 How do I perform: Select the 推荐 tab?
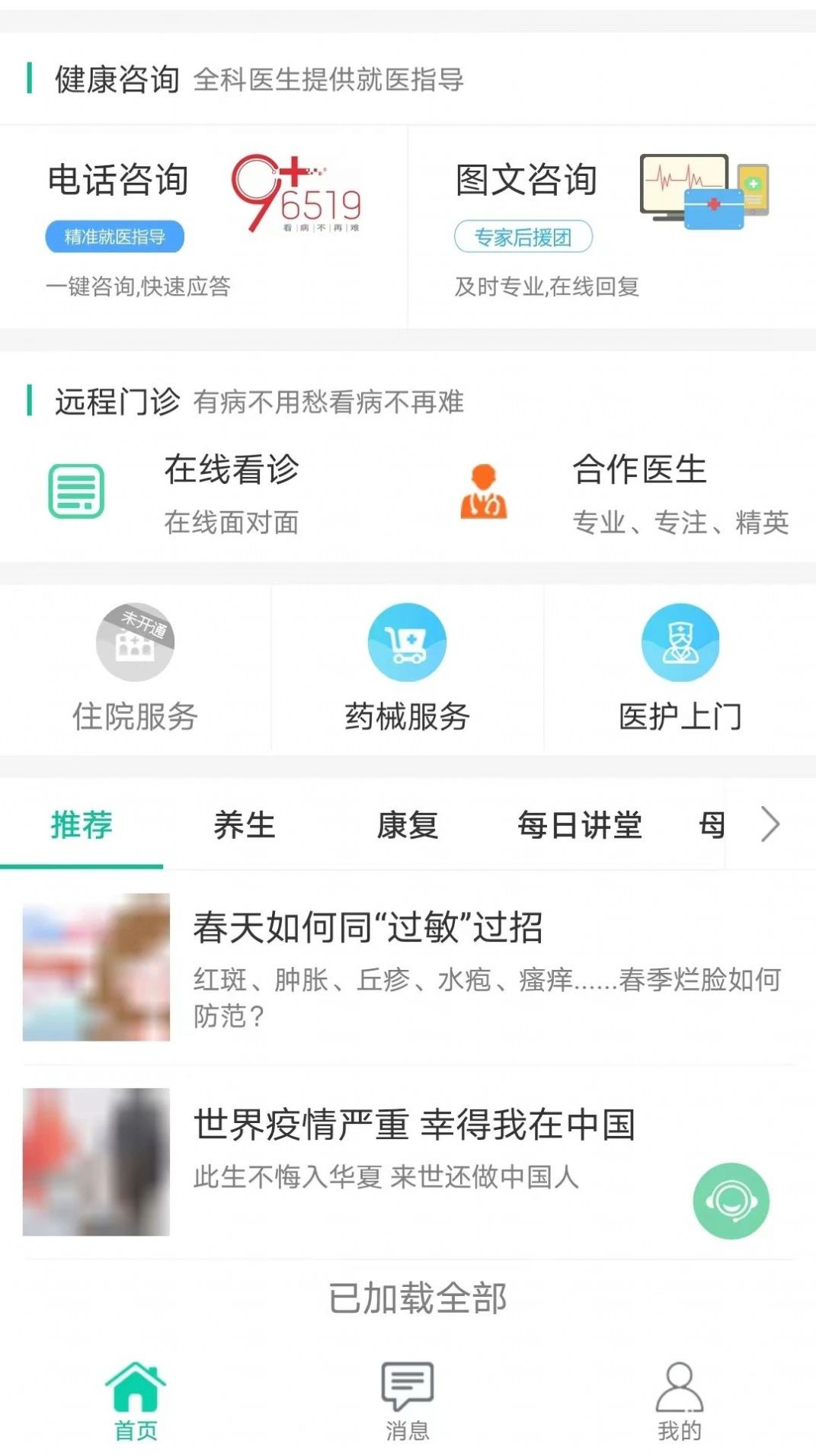click(82, 825)
